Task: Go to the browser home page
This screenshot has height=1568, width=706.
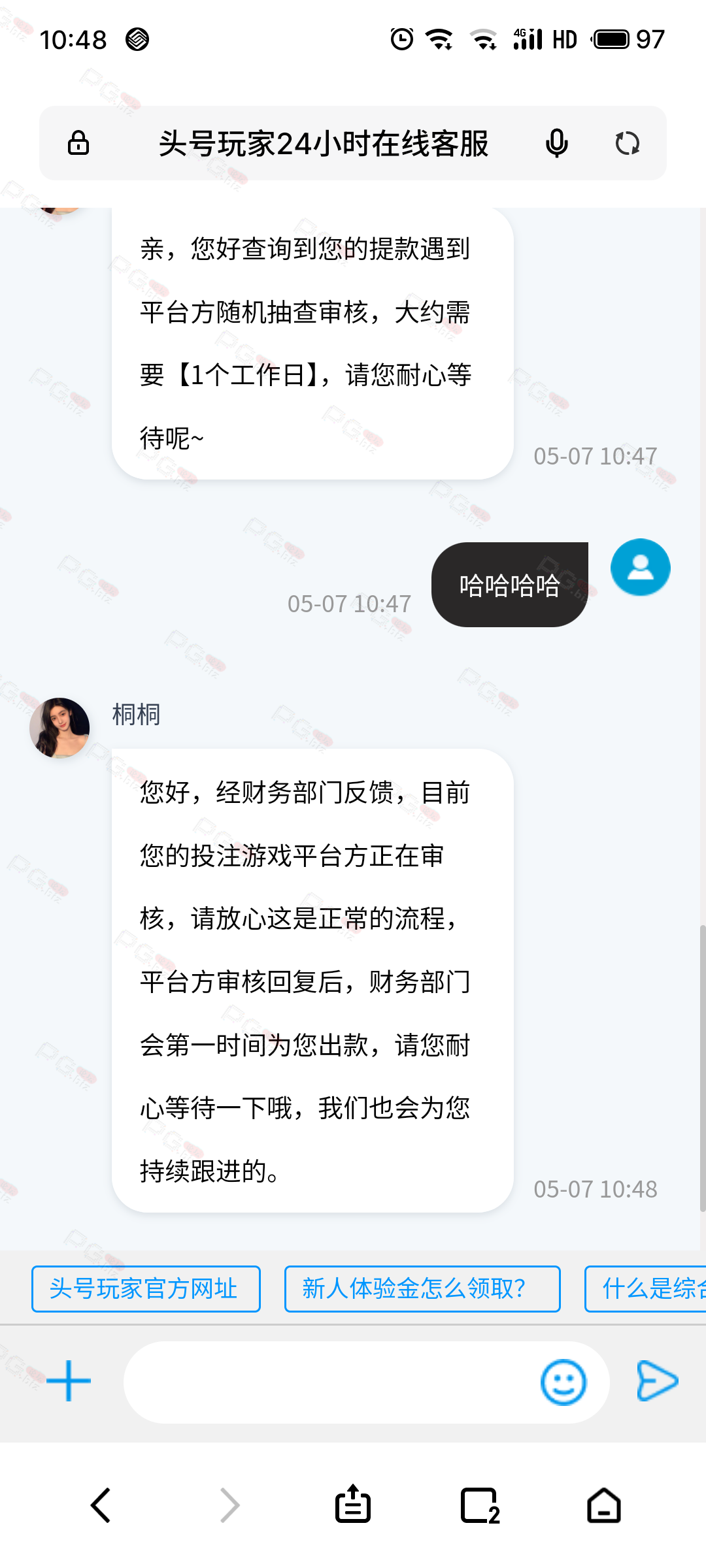Action: [x=604, y=1505]
